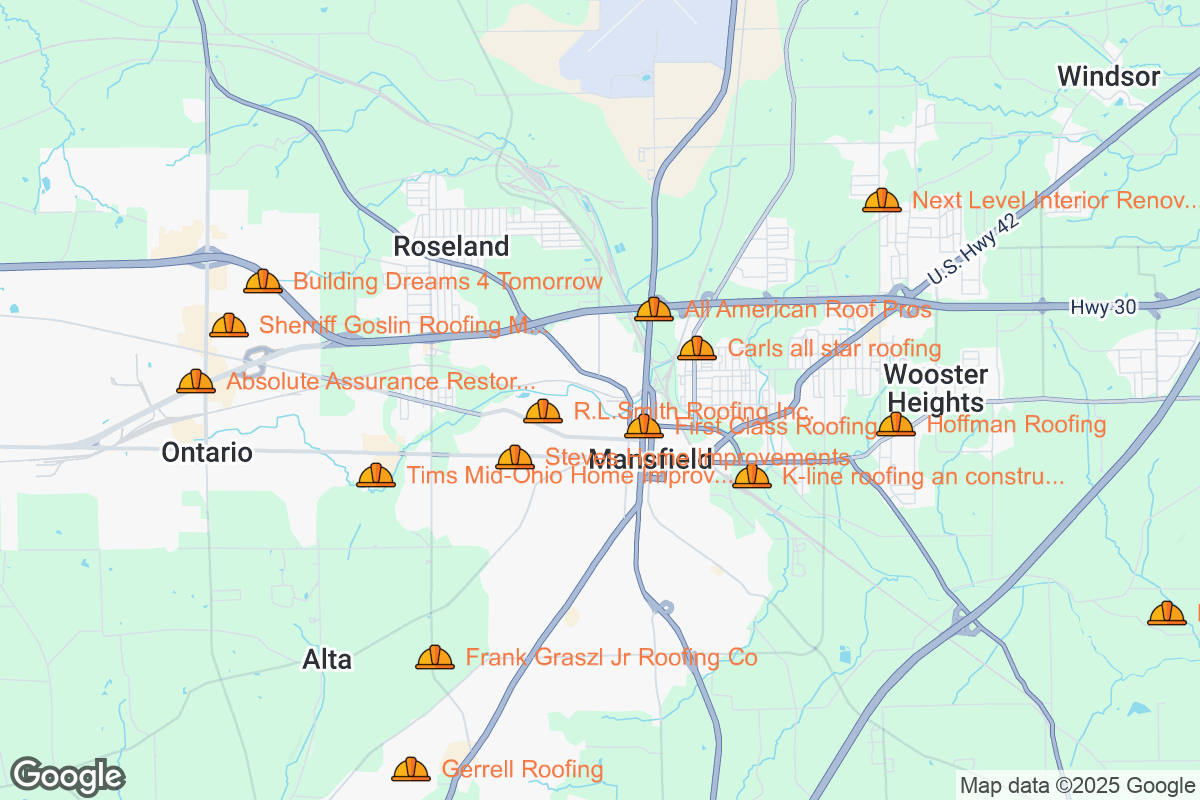This screenshot has width=1200, height=800.
Task: Open the Frank Graszl Jr Roofing Co marker
Action: pos(435,659)
